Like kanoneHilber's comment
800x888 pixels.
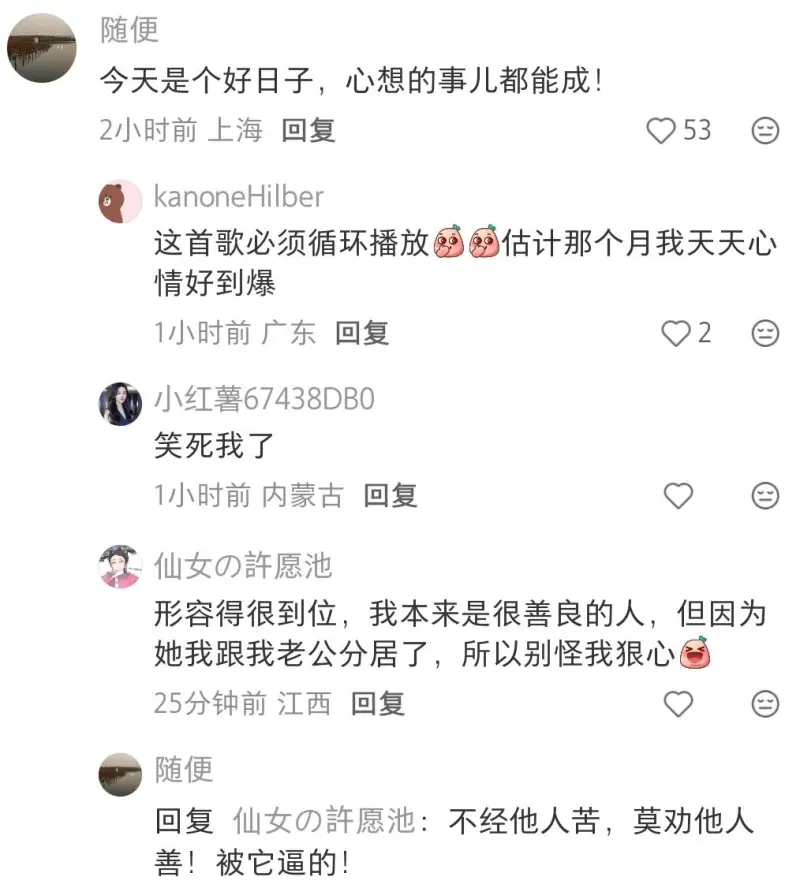(678, 333)
